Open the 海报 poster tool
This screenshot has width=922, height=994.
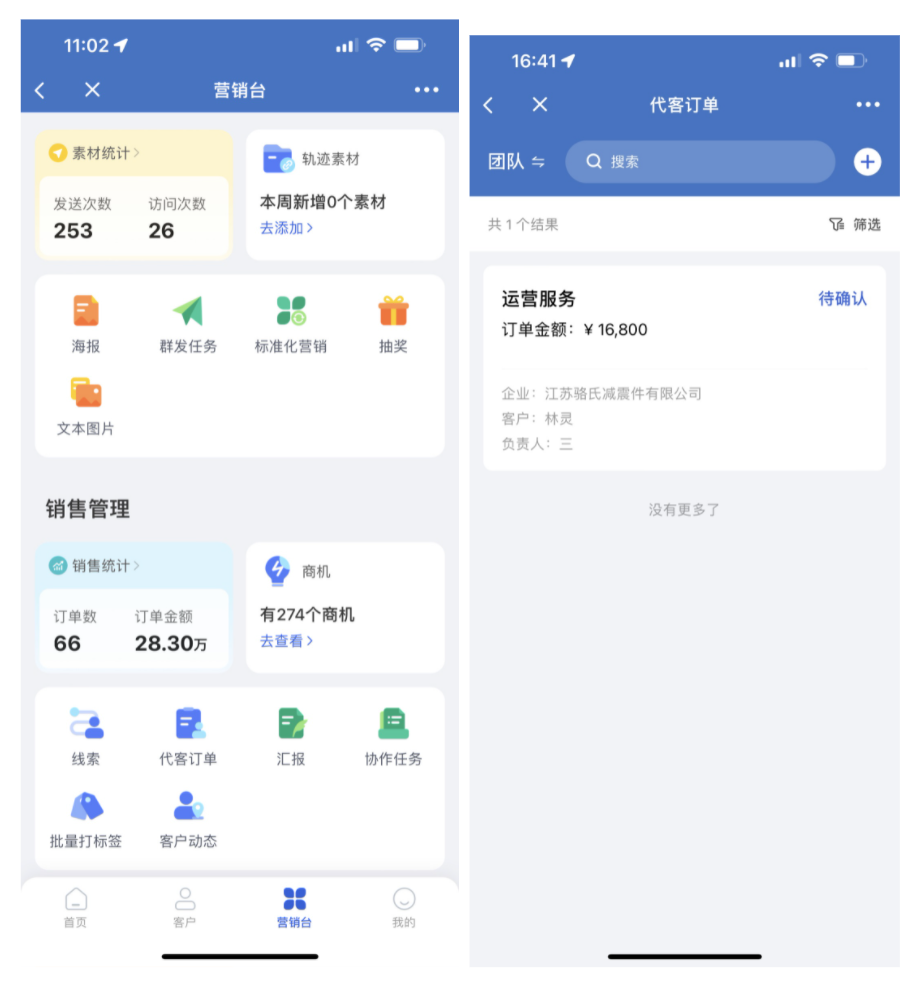[x=86, y=324]
